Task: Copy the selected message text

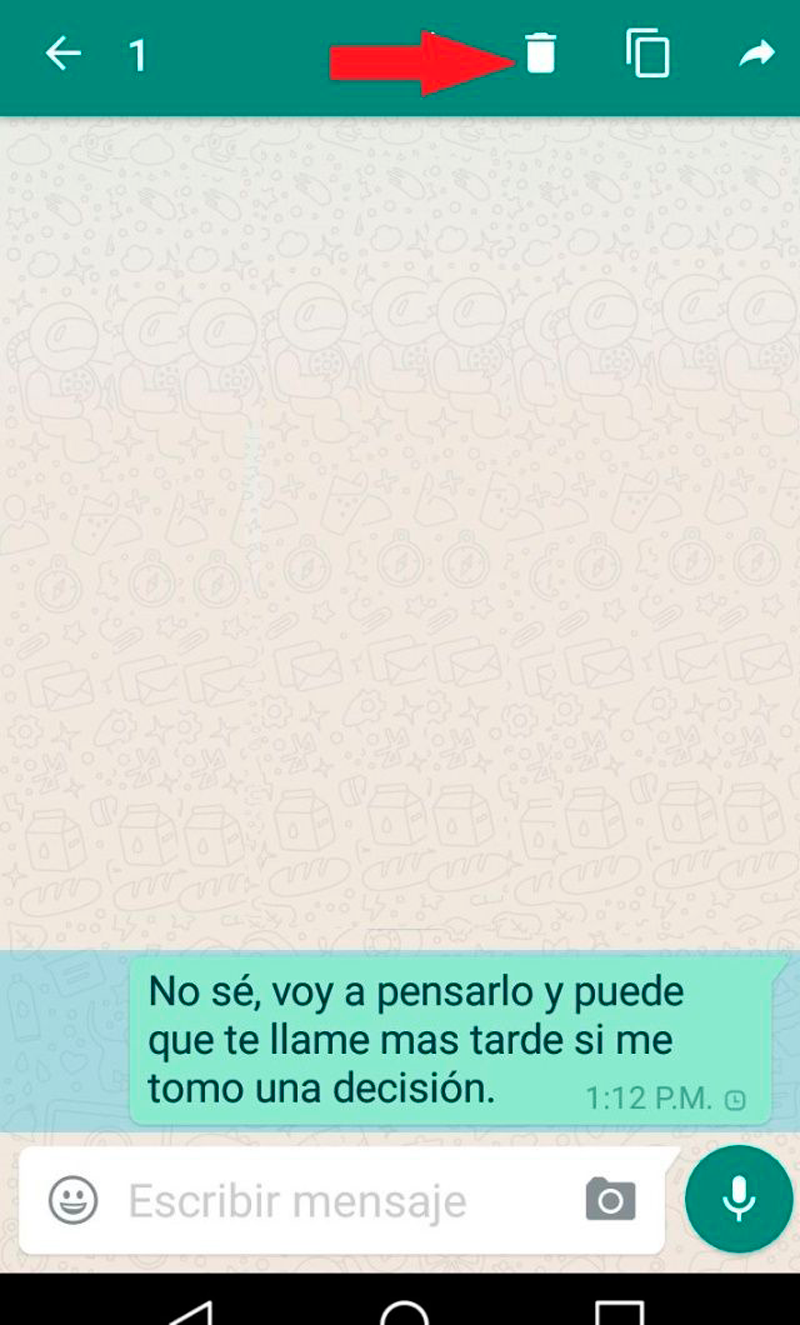Action: click(x=648, y=54)
